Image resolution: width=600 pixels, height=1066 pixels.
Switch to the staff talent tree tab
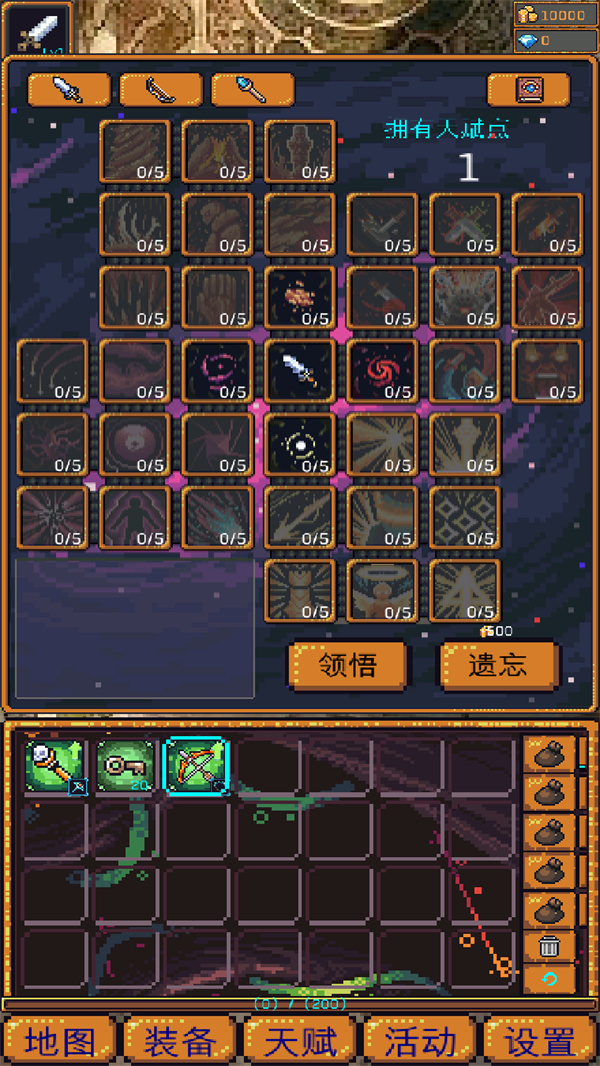tap(252, 90)
